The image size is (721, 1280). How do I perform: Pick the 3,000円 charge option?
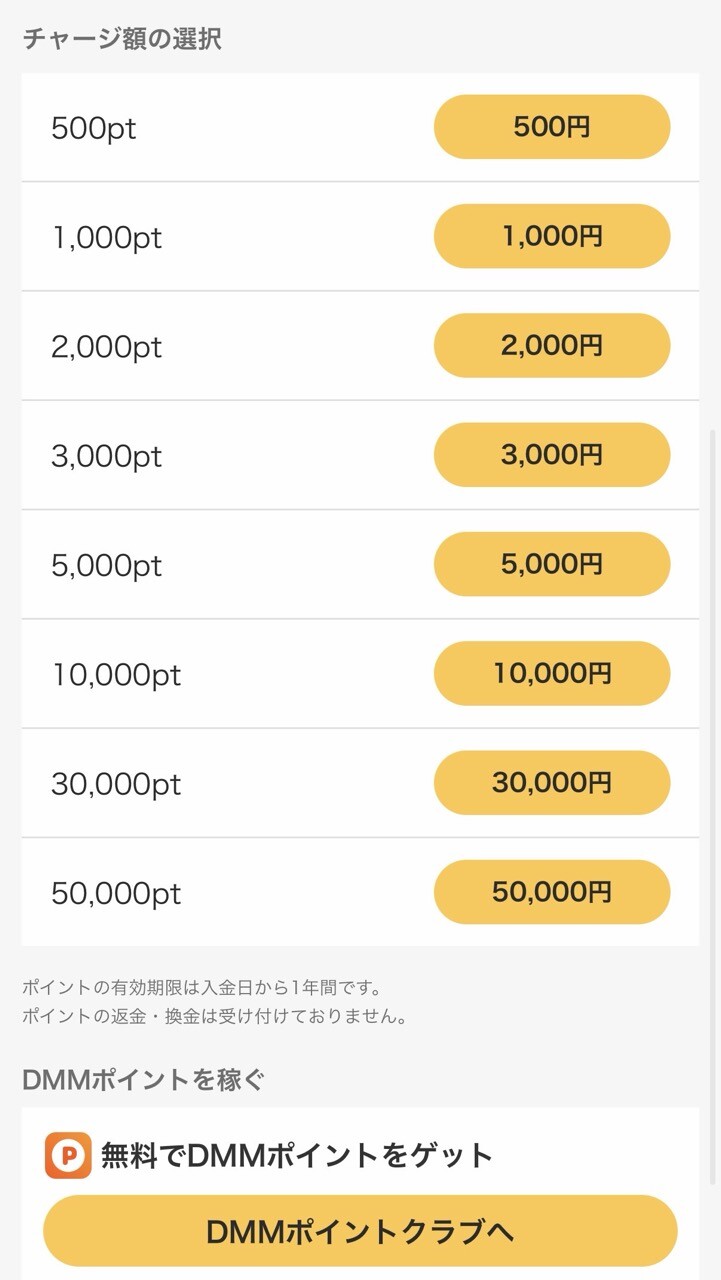[551, 454]
